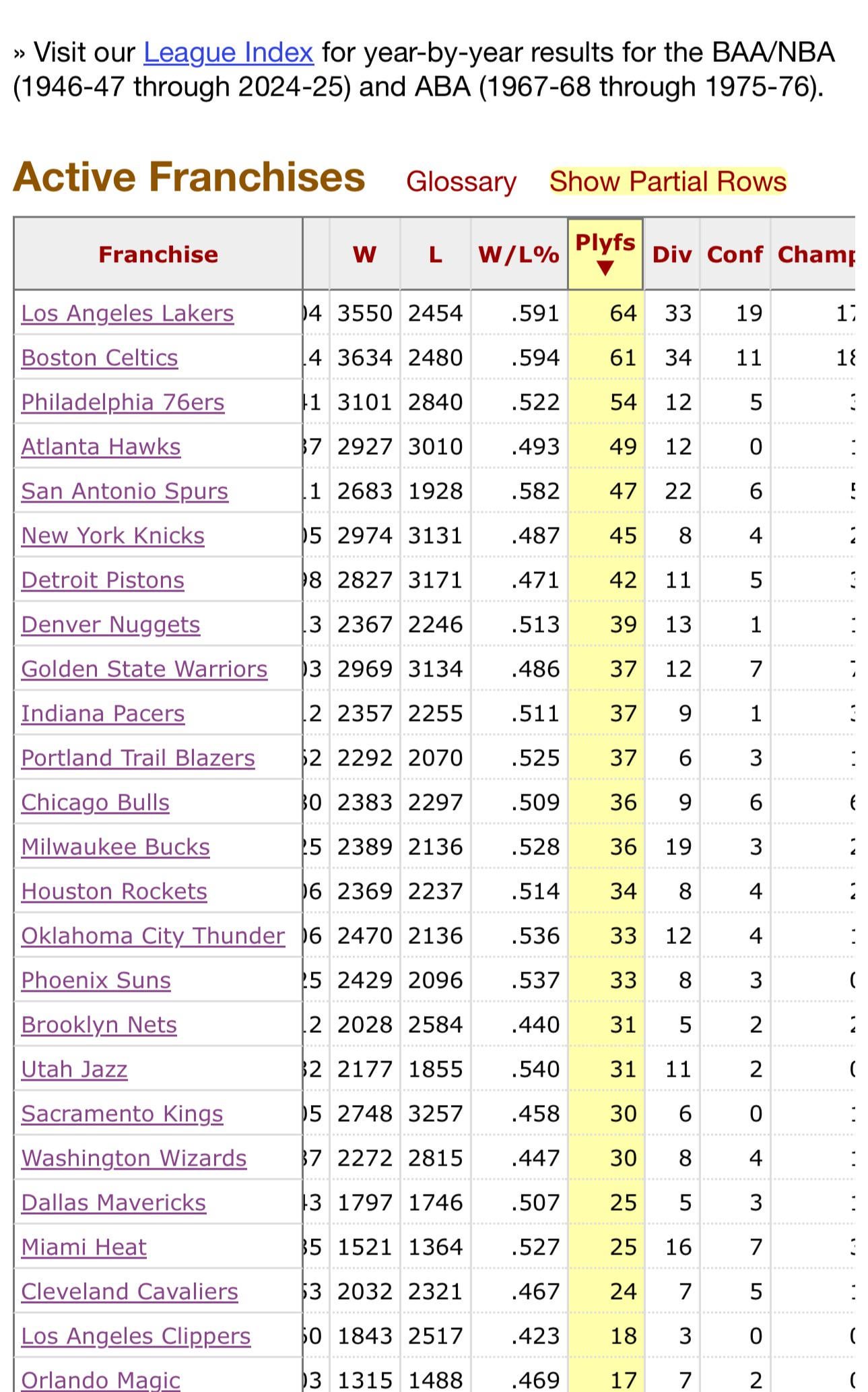Sort by the Franchise column header
The image size is (868, 1392).
[x=158, y=255]
